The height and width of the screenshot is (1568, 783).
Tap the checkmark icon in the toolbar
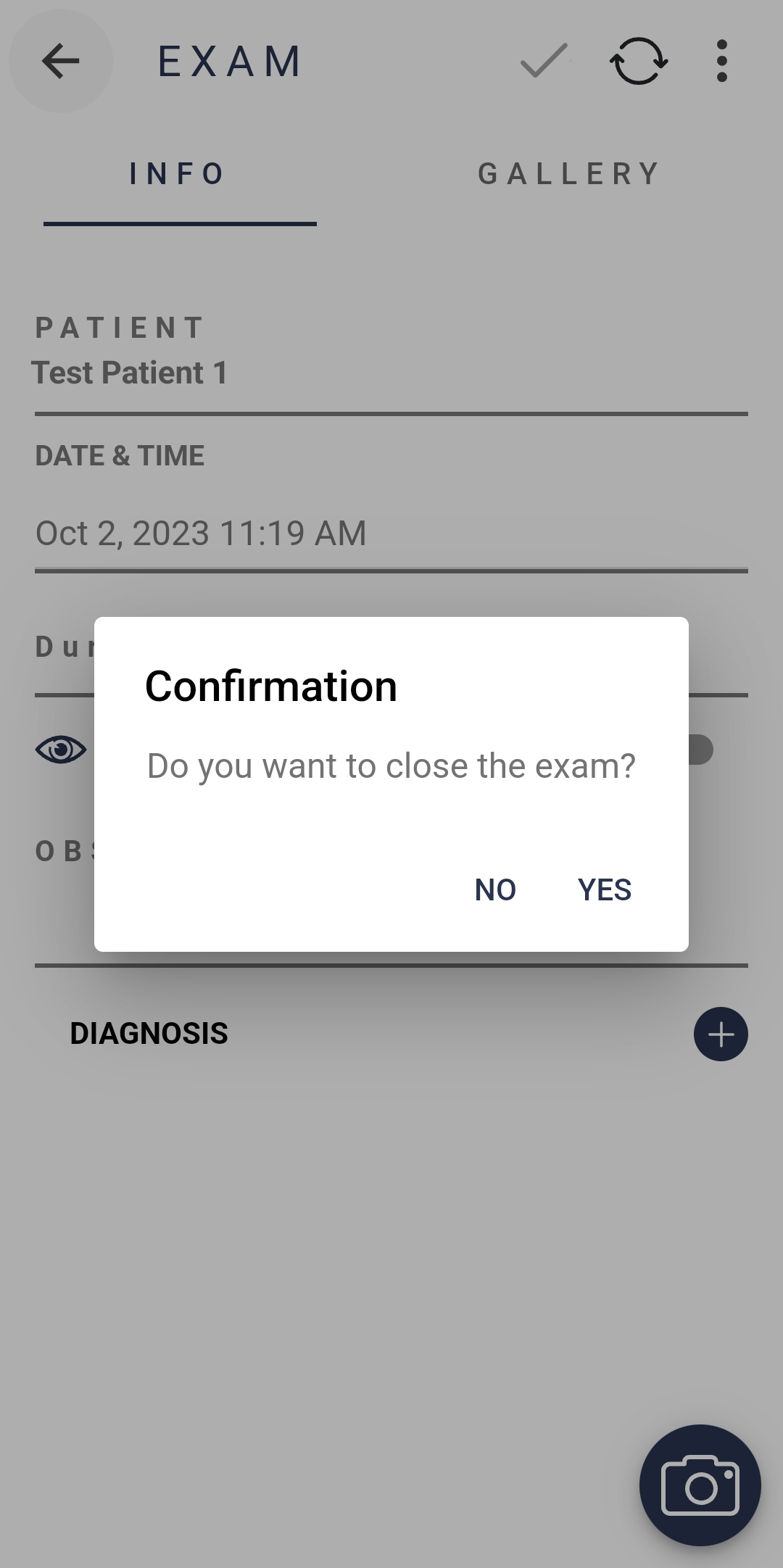(544, 61)
